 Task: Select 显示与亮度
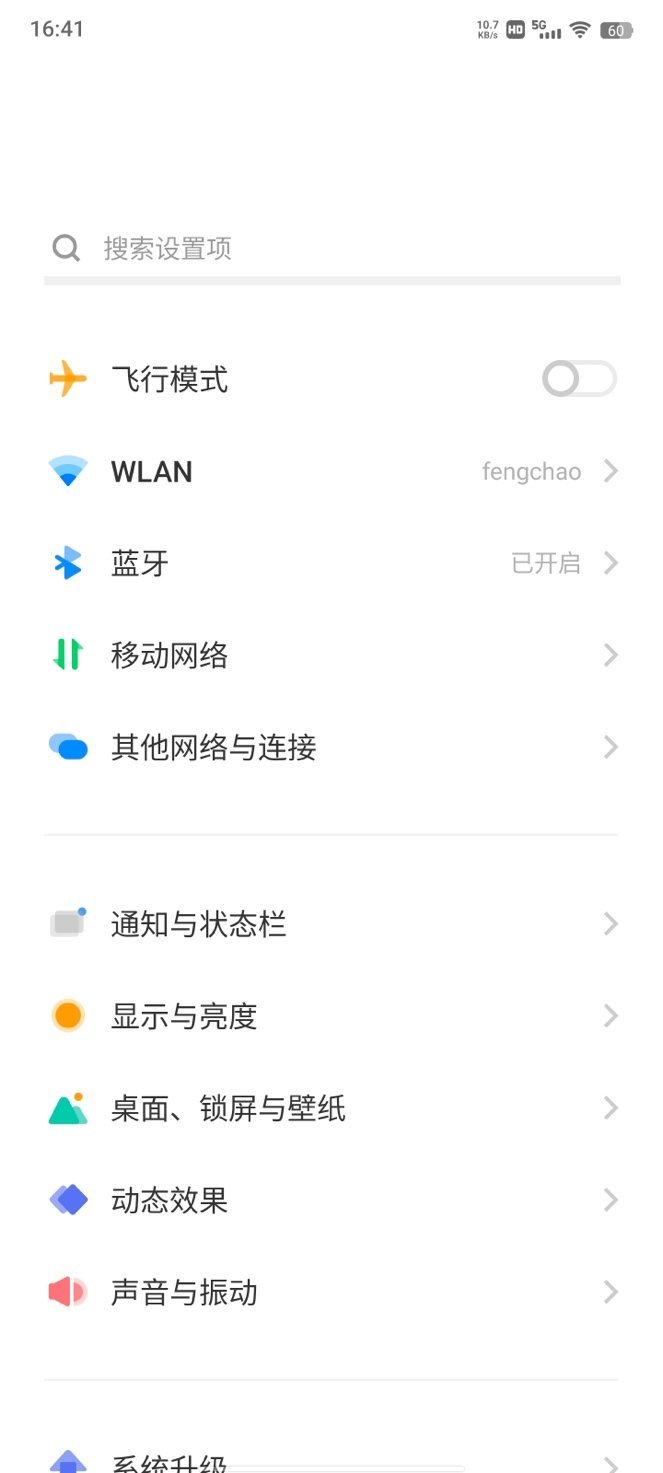pyautogui.click(x=330, y=1016)
